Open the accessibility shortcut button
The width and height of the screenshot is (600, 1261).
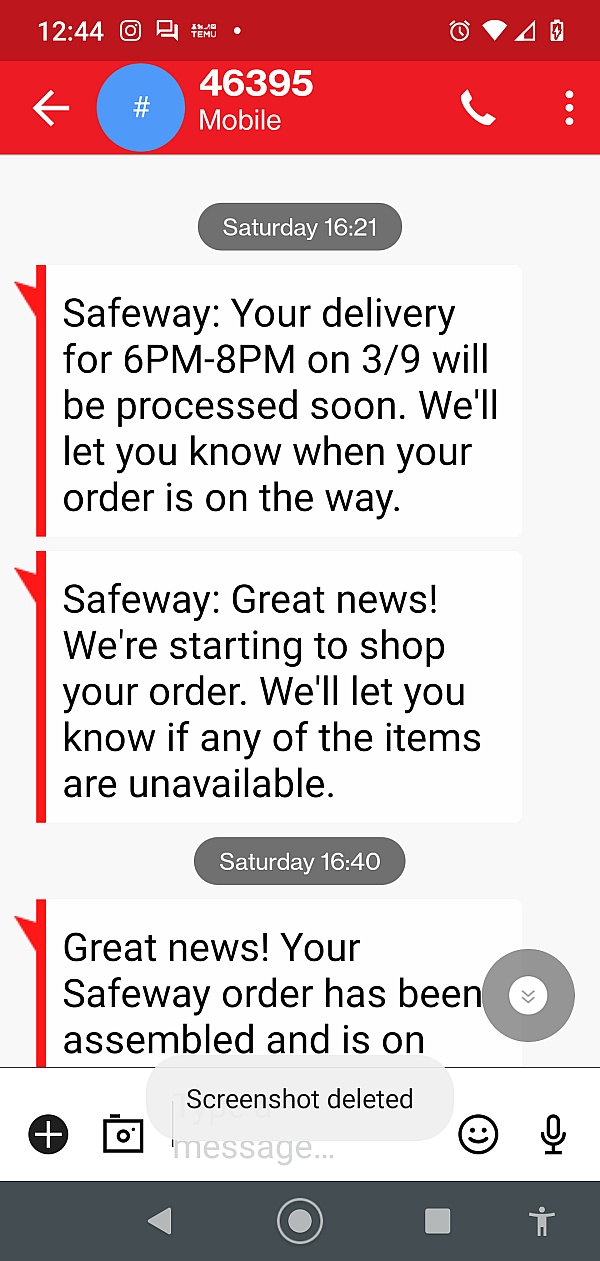tap(541, 1221)
